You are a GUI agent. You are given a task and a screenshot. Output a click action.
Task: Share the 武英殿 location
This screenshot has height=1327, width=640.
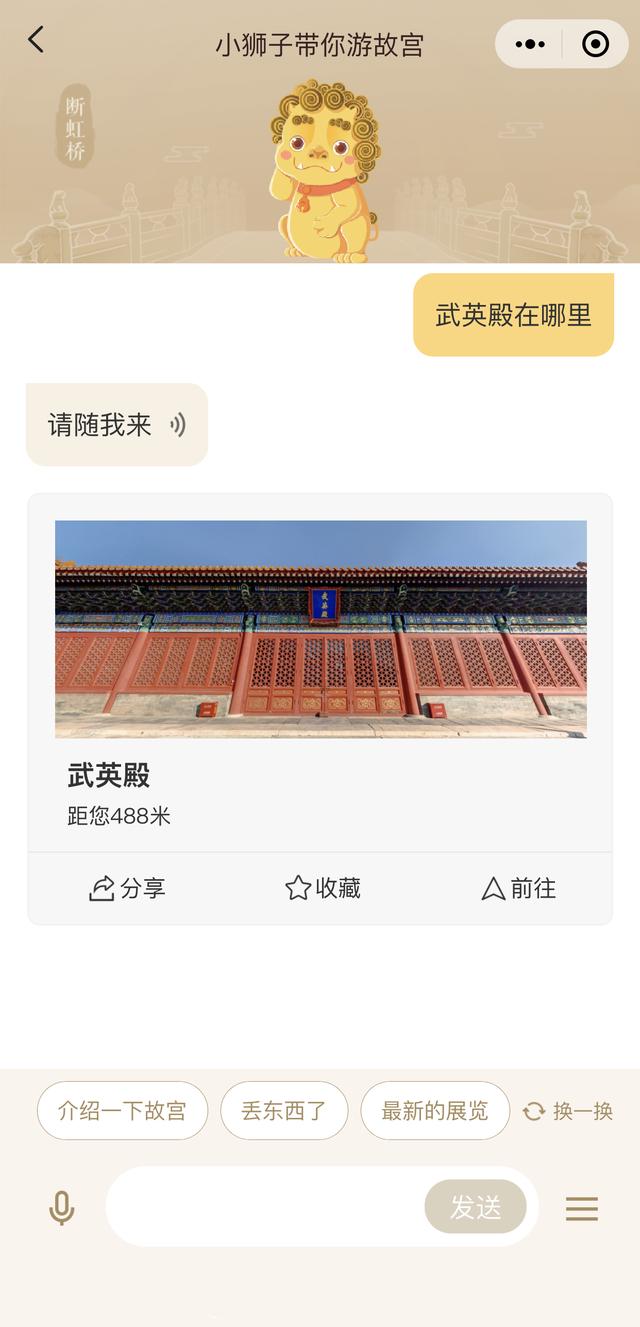(127, 888)
